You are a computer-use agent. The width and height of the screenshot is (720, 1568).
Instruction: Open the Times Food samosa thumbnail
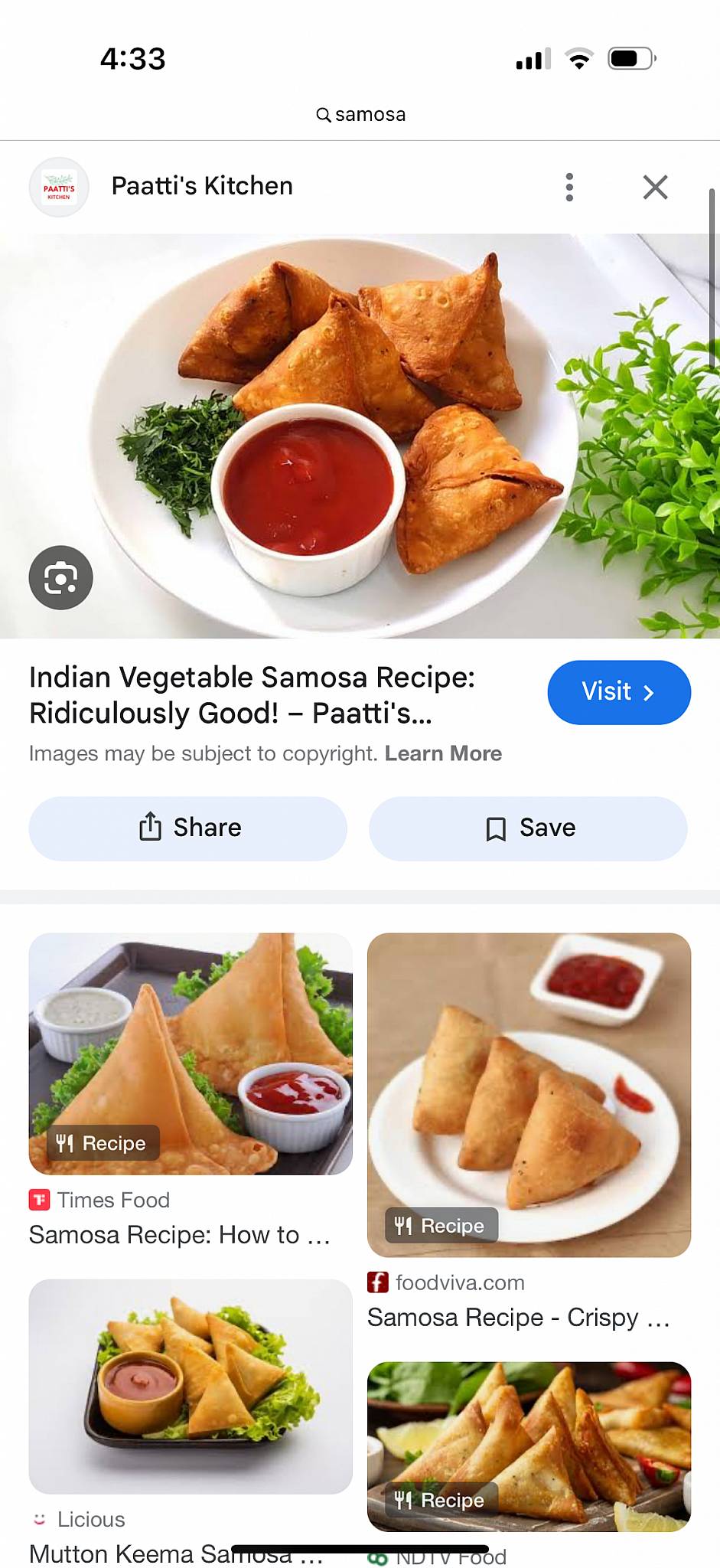coord(190,1053)
